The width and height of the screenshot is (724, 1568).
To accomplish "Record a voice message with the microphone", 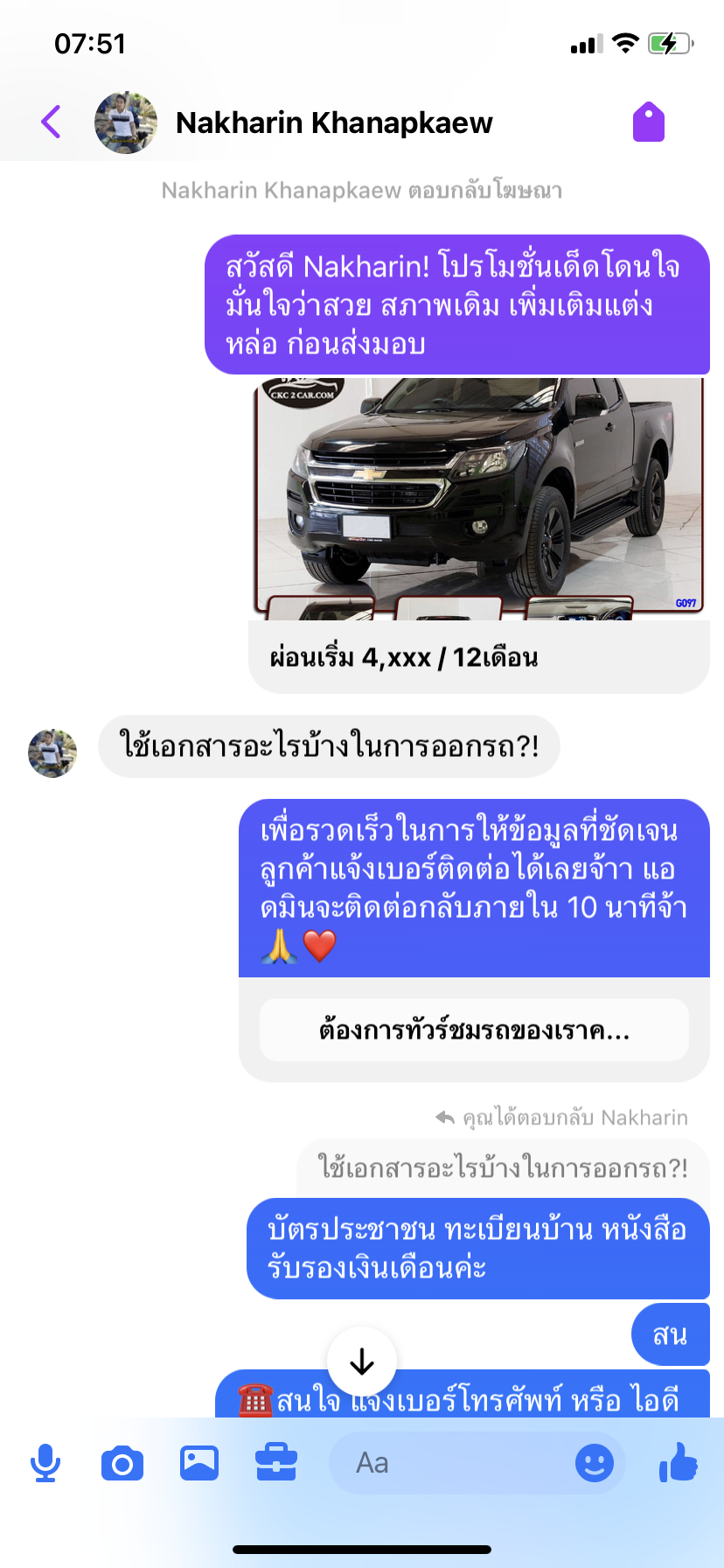I will click(x=45, y=1463).
